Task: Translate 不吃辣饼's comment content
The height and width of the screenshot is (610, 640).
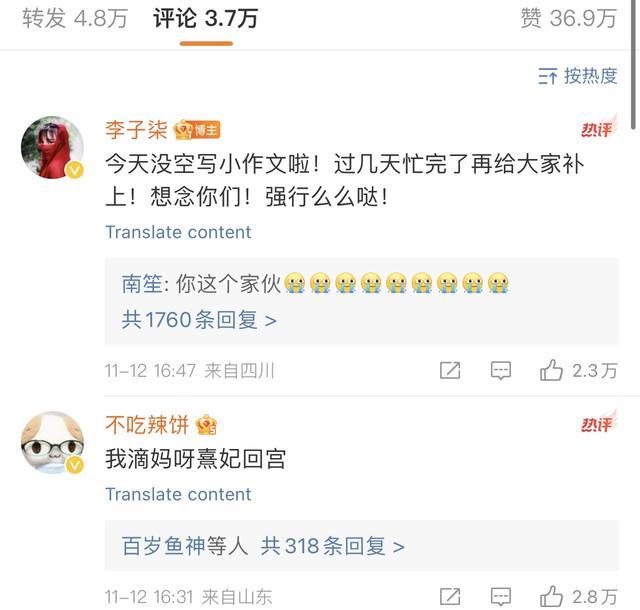Action: (178, 494)
